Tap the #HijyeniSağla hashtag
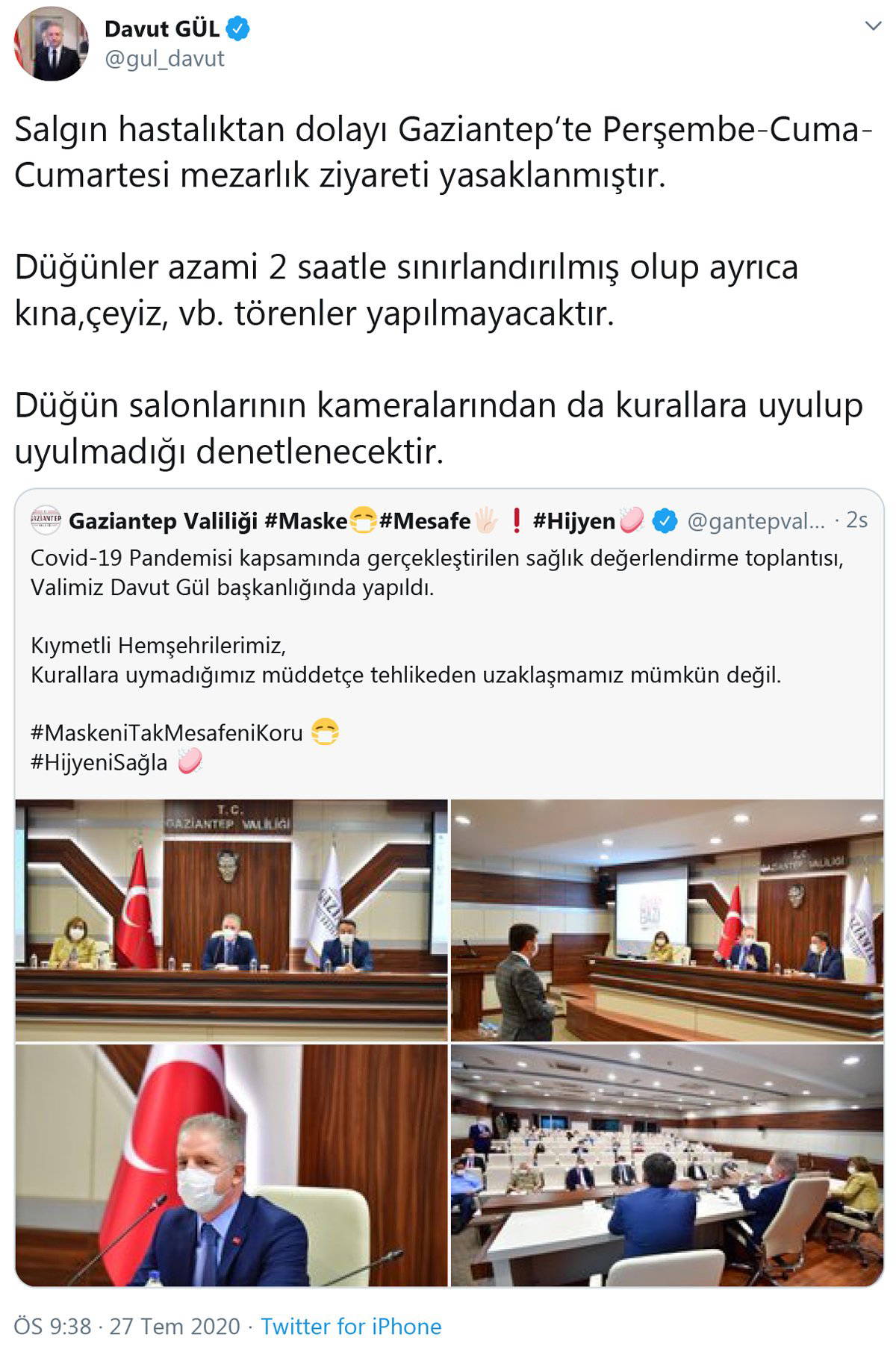896x1352 pixels. 99,762
